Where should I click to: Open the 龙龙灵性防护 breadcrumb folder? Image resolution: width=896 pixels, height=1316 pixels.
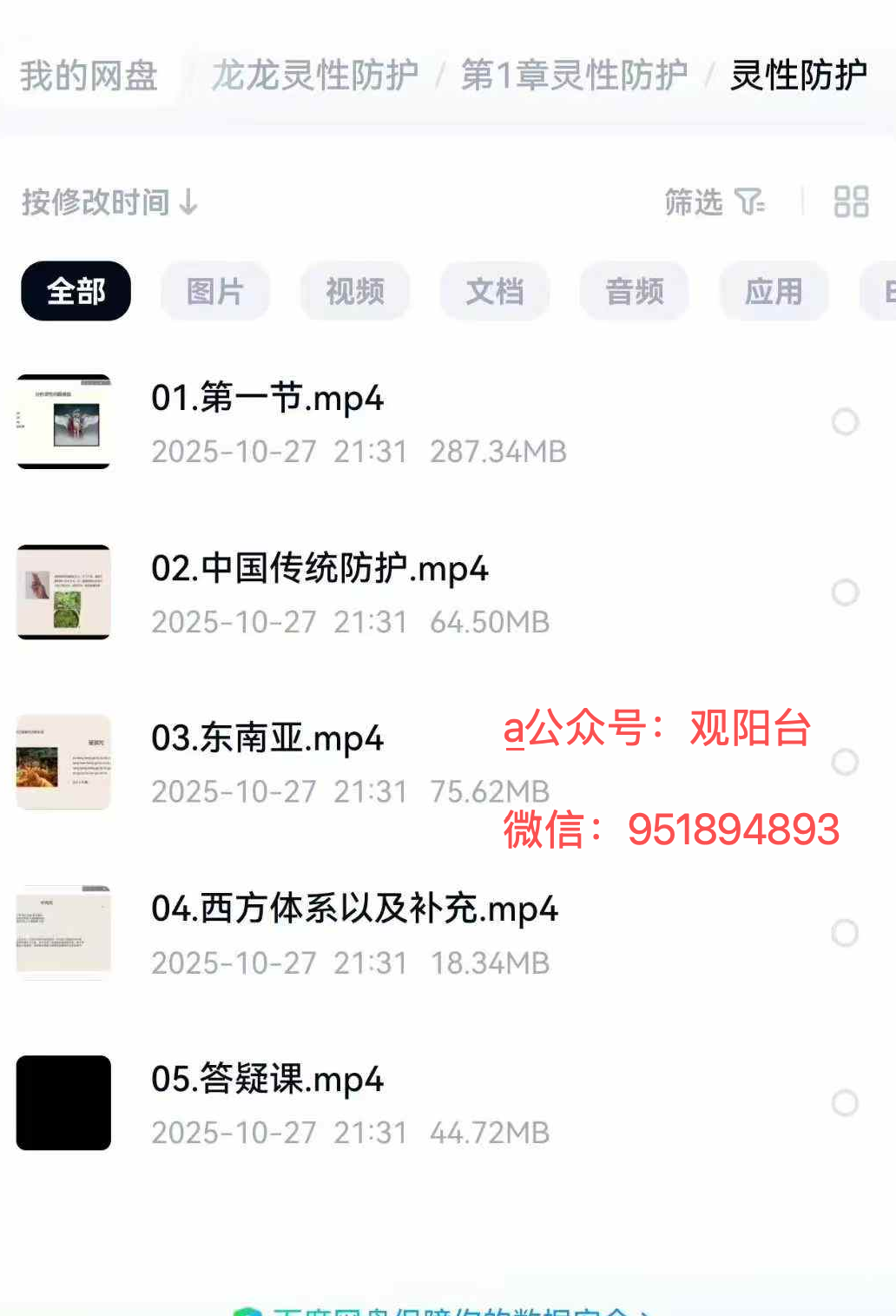[x=315, y=76]
